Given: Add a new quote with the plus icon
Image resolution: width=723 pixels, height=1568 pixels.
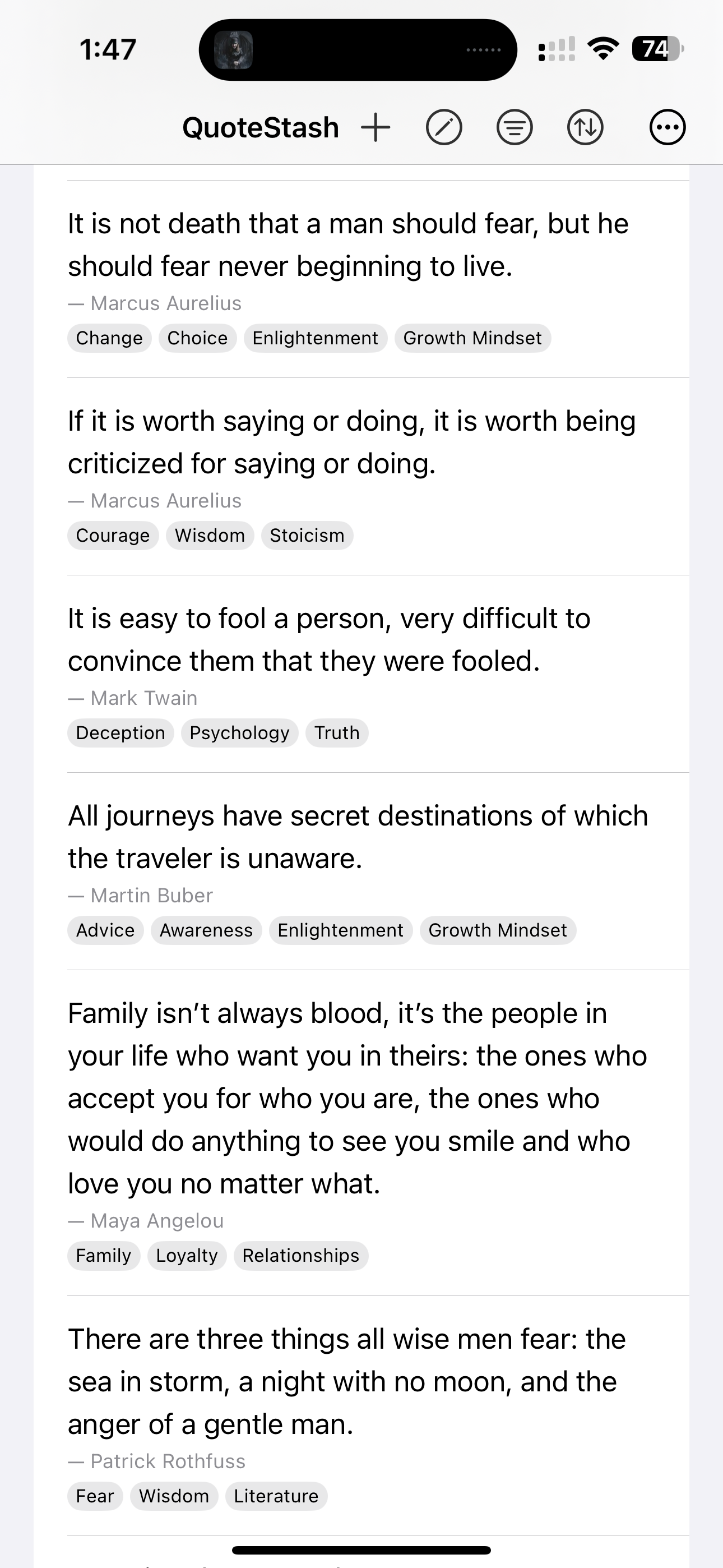Looking at the screenshot, I should (x=376, y=127).
